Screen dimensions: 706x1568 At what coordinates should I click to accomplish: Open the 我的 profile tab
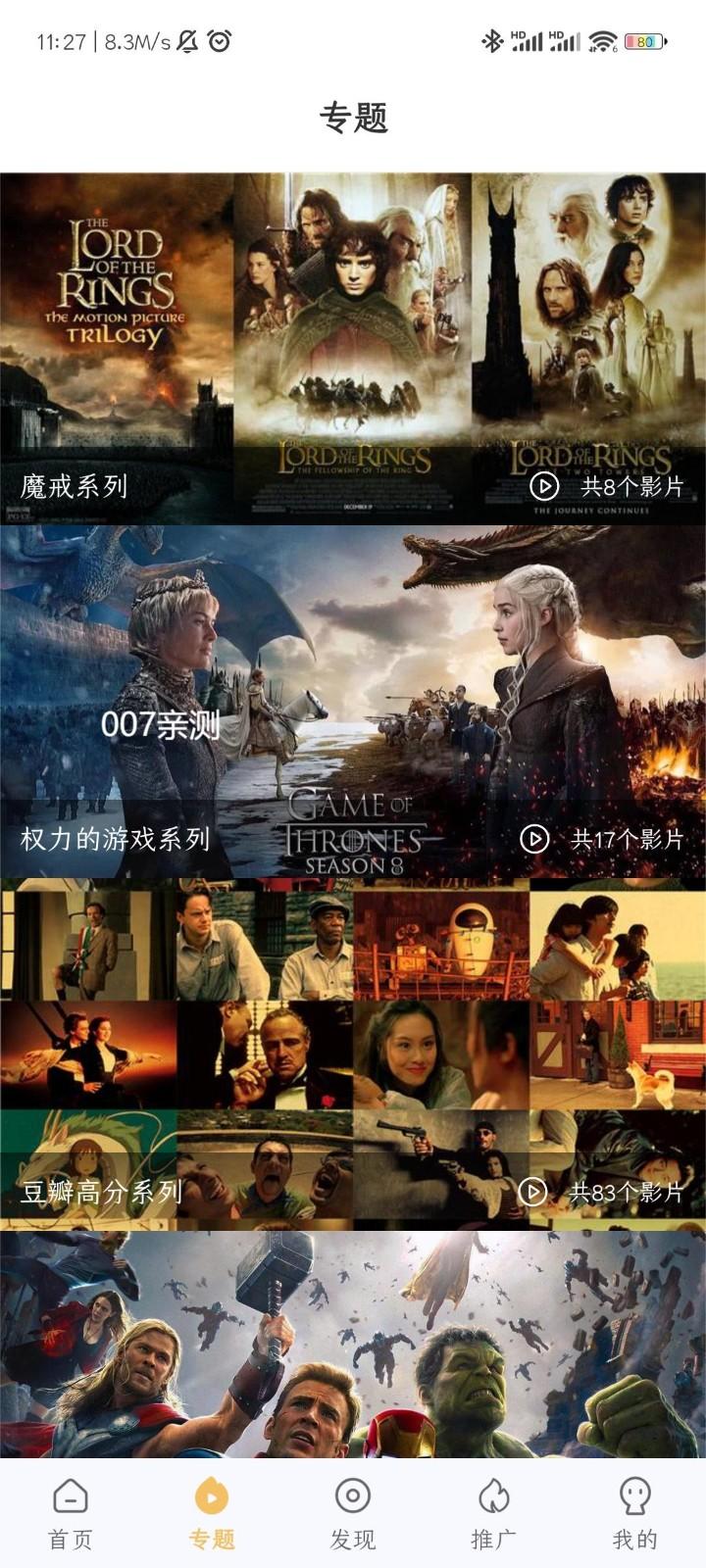[635, 1514]
